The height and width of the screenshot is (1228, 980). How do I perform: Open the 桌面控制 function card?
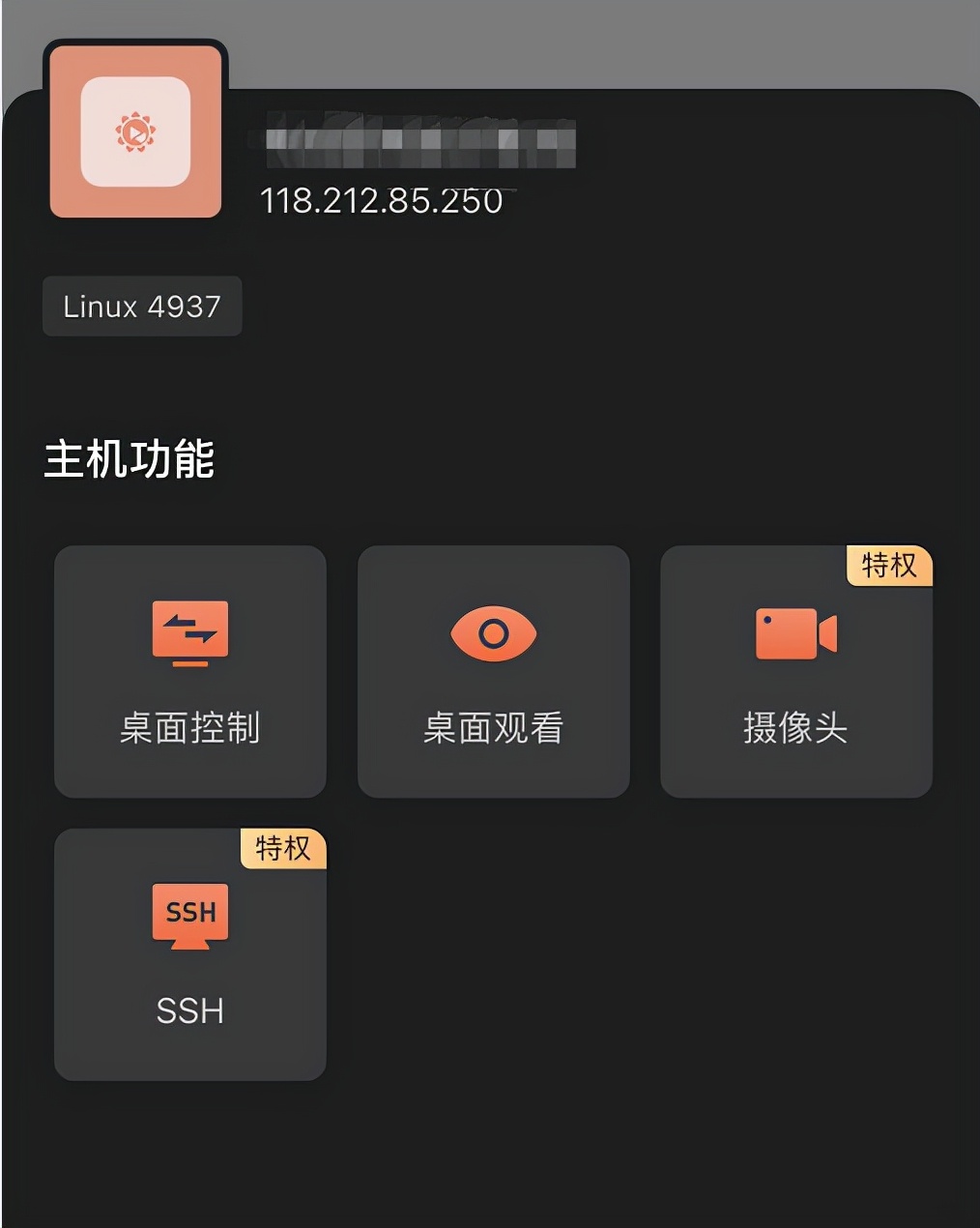click(x=189, y=671)
